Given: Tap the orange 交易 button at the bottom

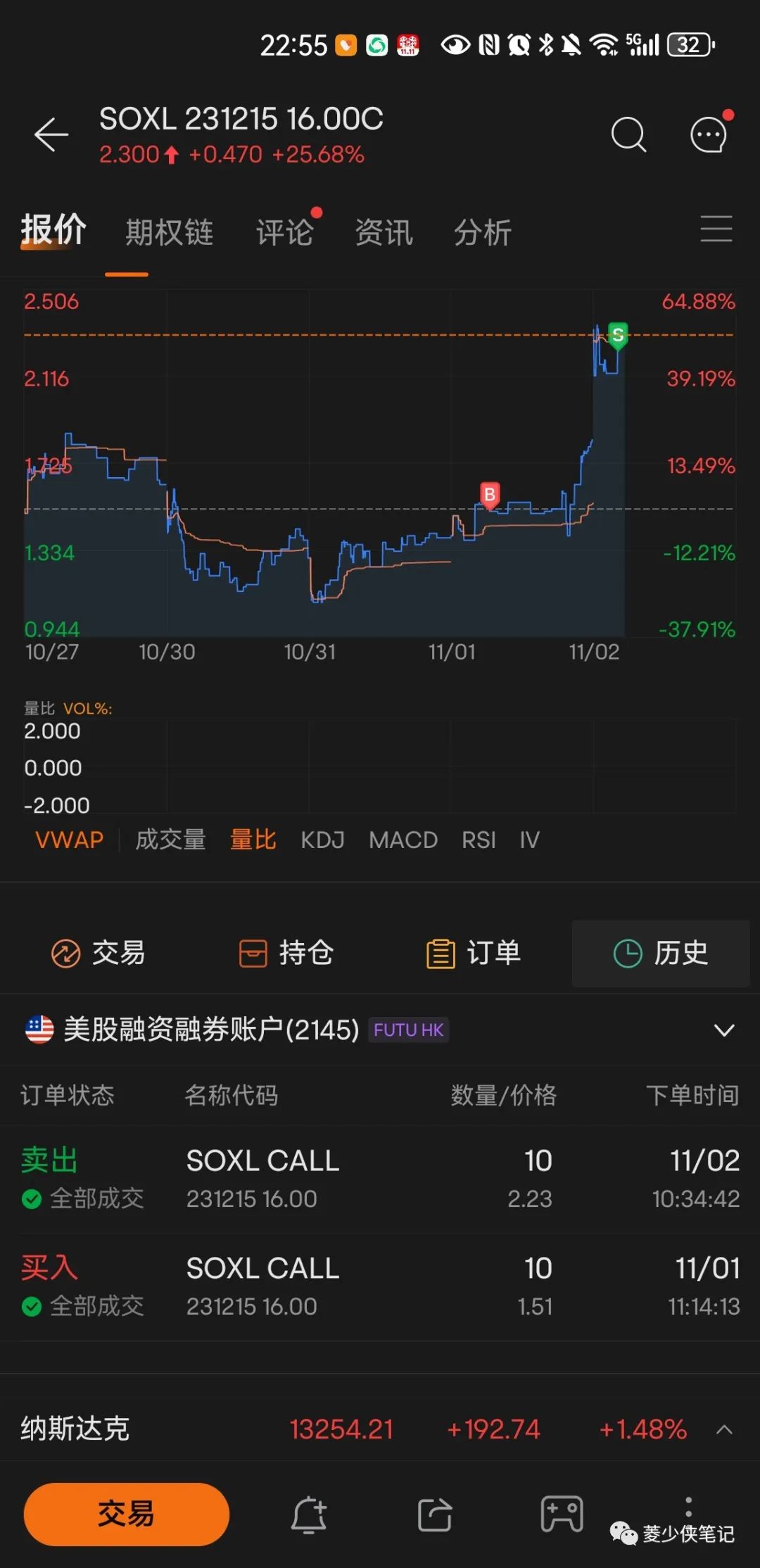Looking at the screenshot, I should click(x=127, y=1514).
